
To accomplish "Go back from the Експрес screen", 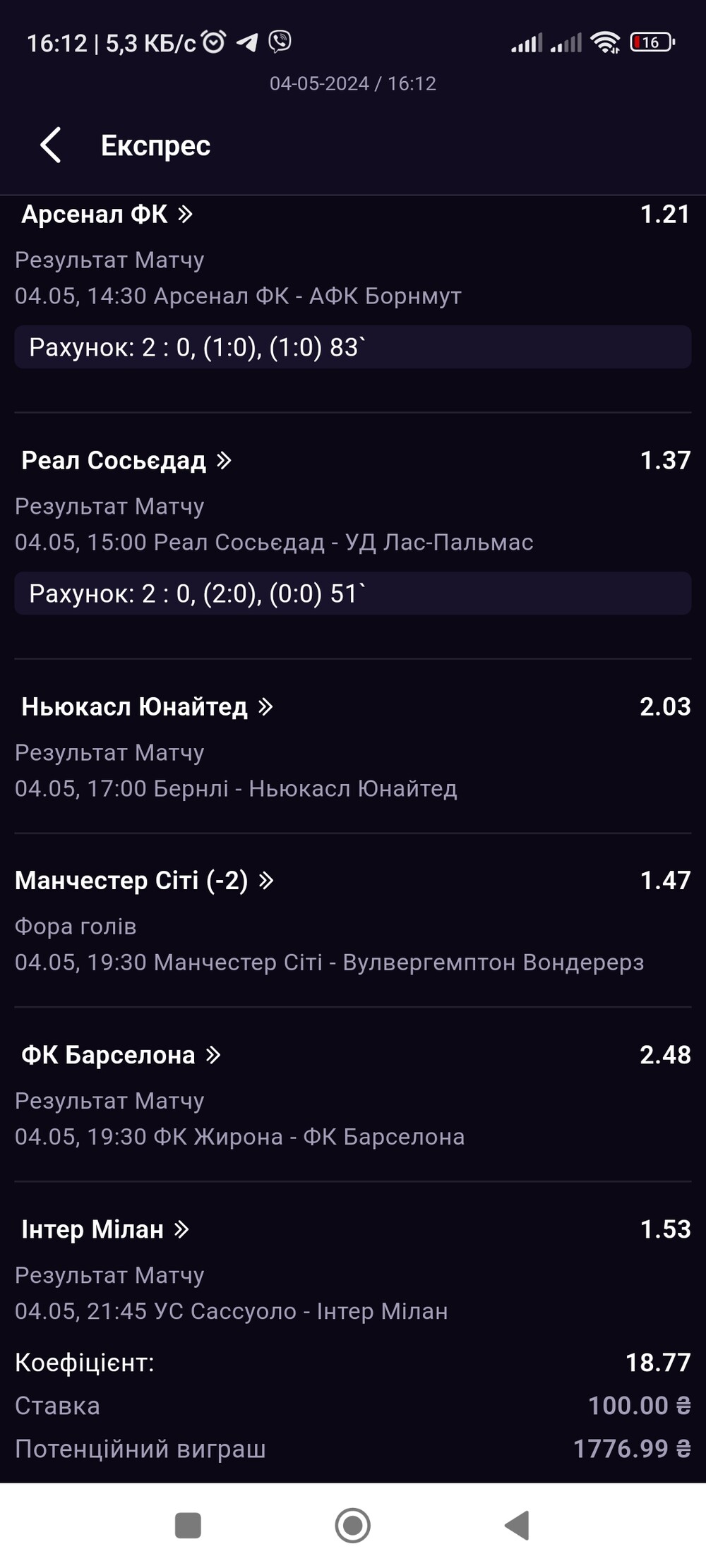I will coord(51,145).
